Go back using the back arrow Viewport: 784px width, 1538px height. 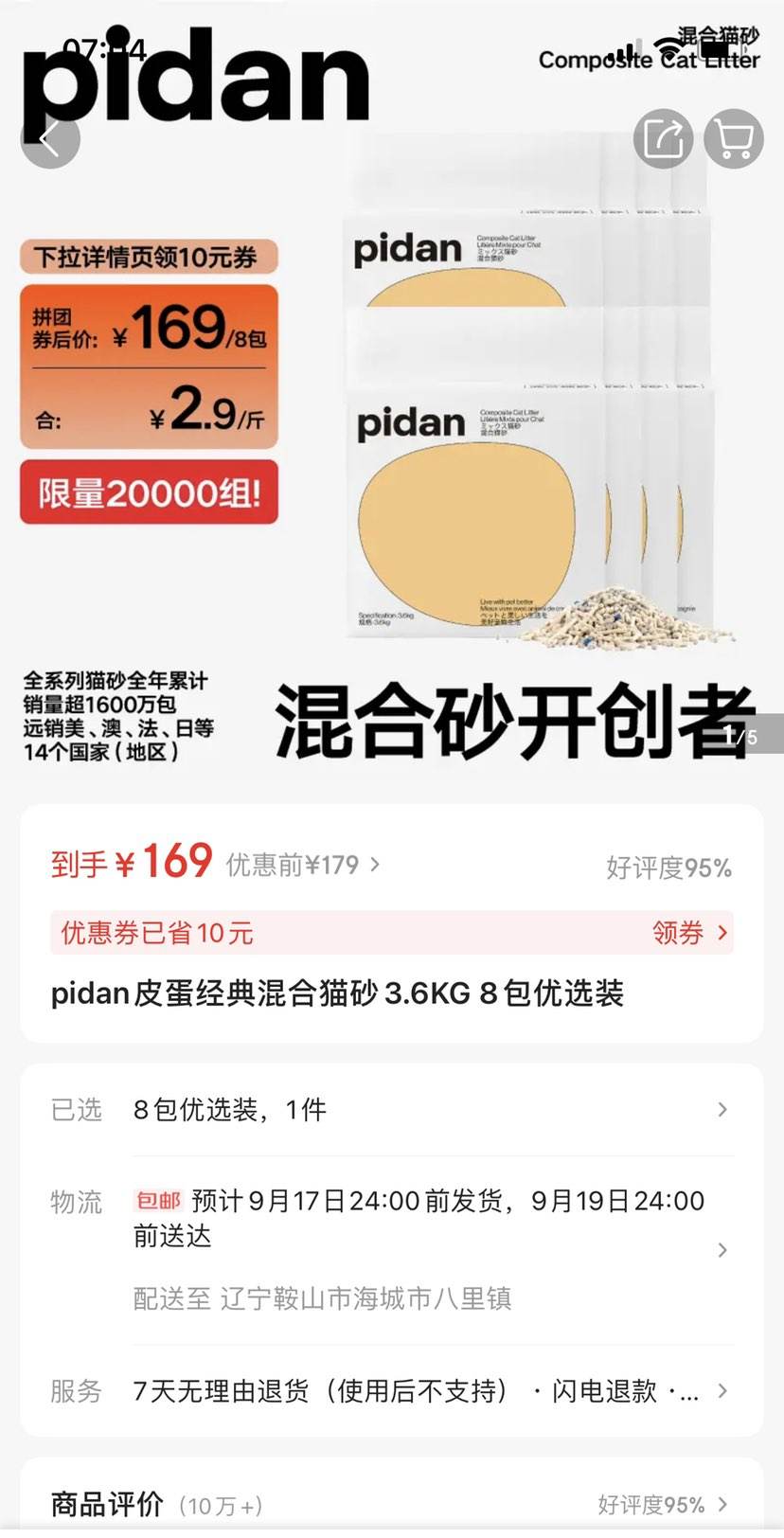[49, 140]
